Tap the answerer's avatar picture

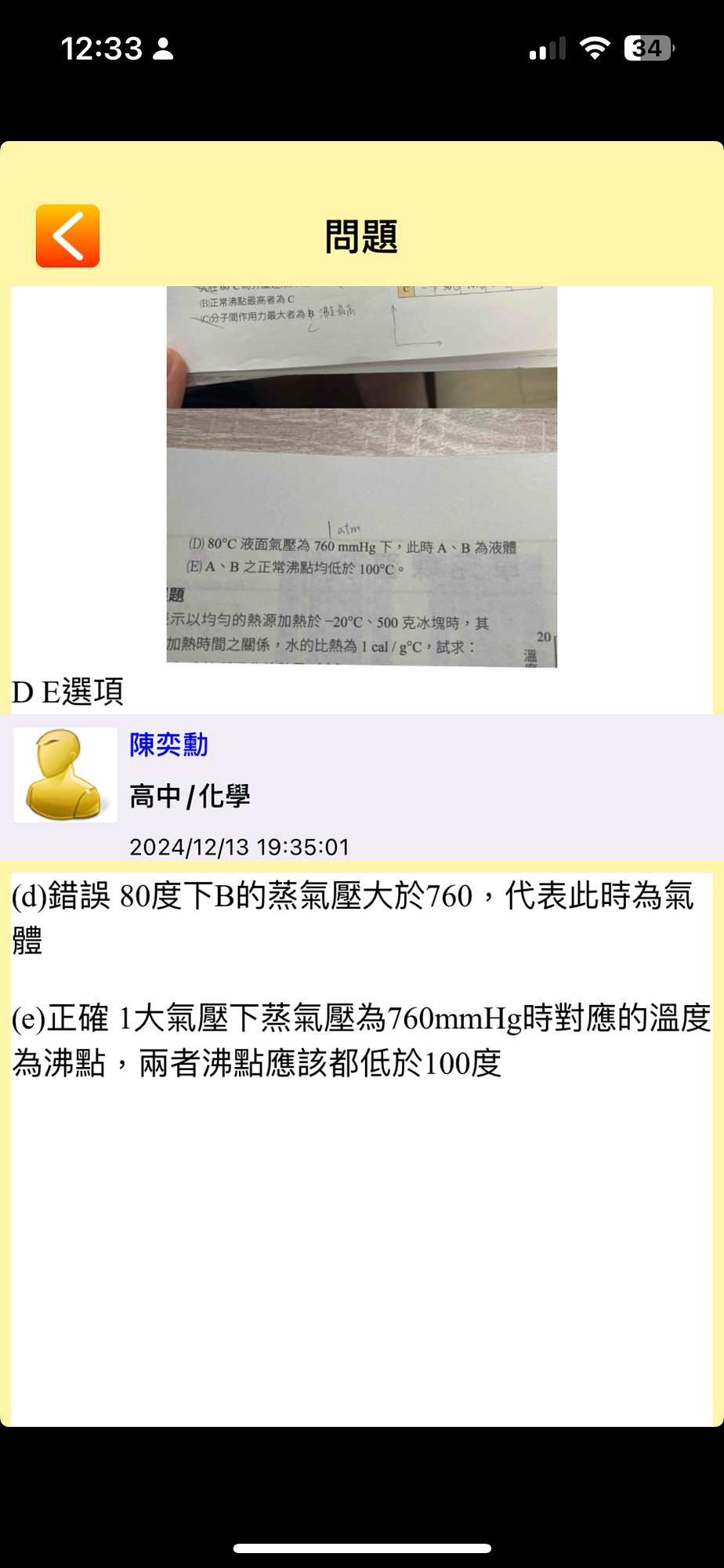65,775
